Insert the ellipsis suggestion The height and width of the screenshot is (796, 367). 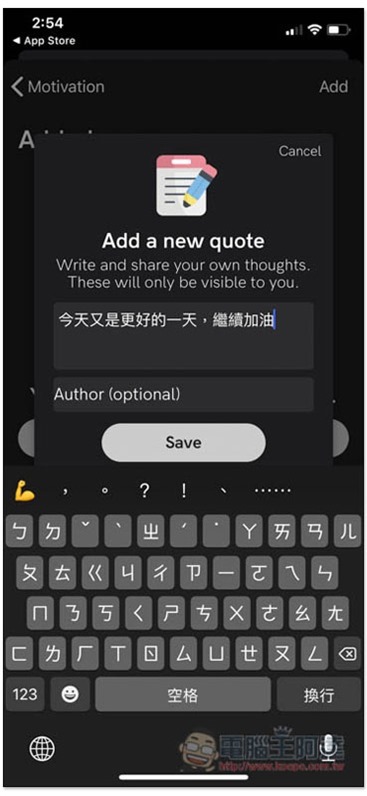coord(273,490)
